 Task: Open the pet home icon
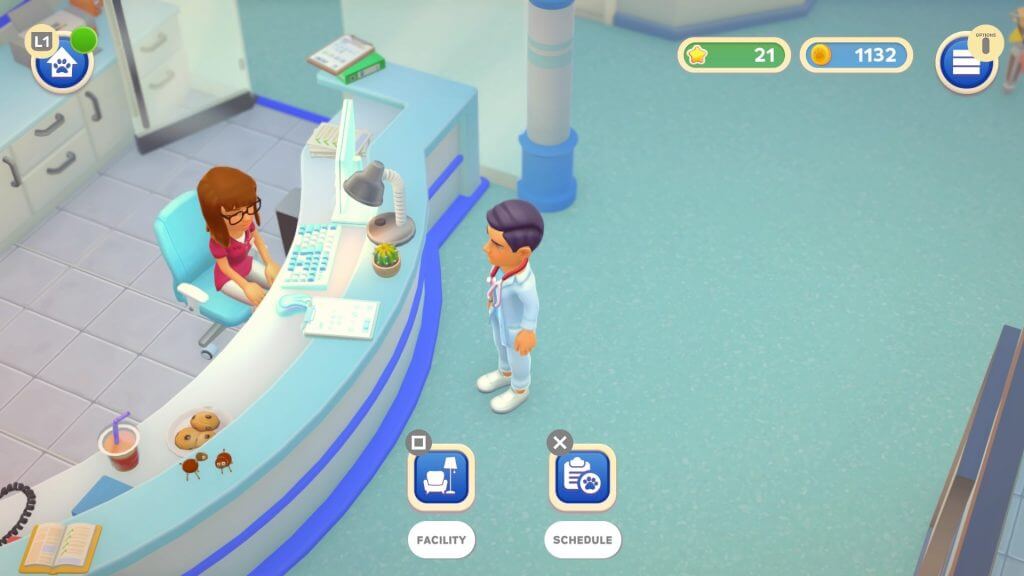point(62,65)
